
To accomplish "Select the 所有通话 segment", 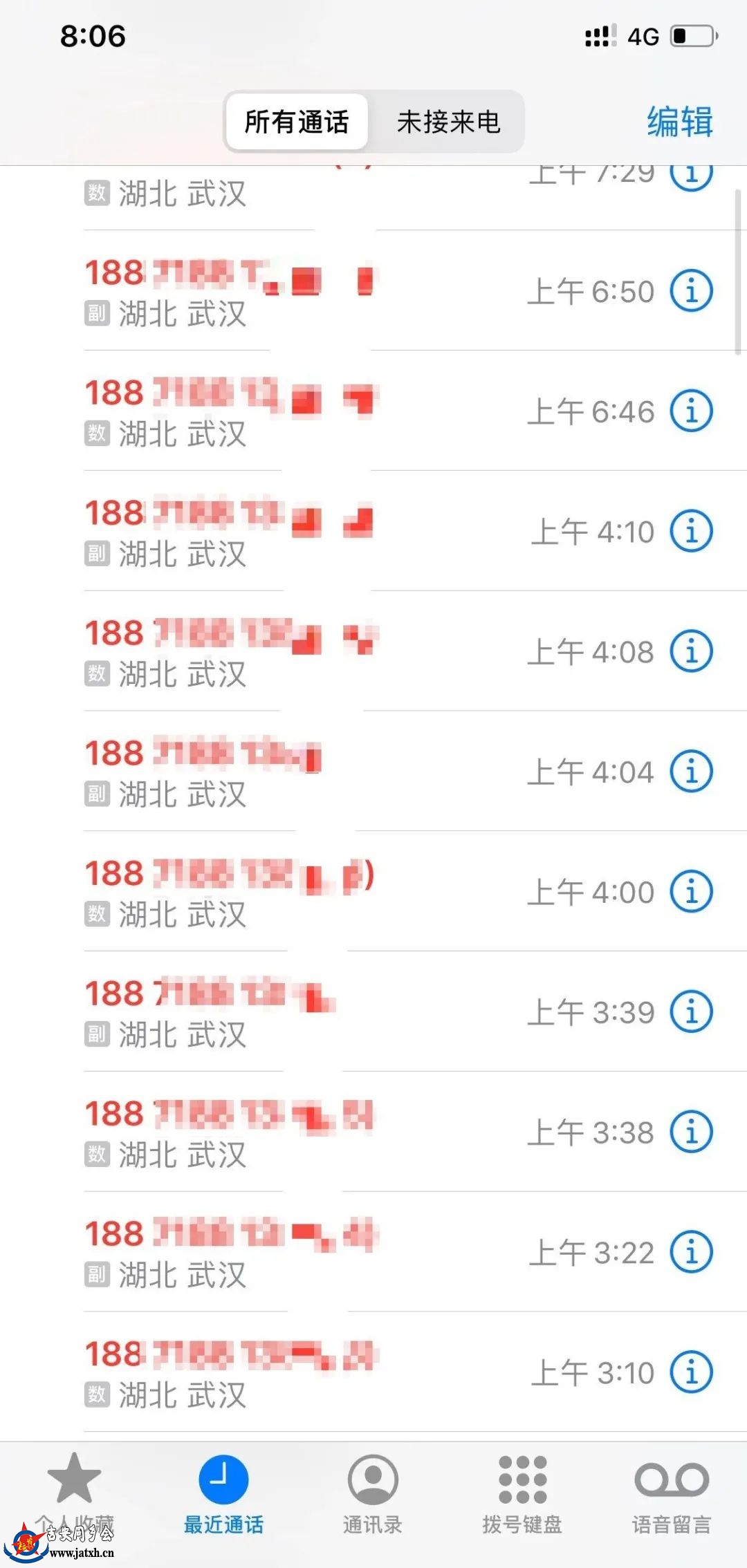I will (x=297, y=122).
